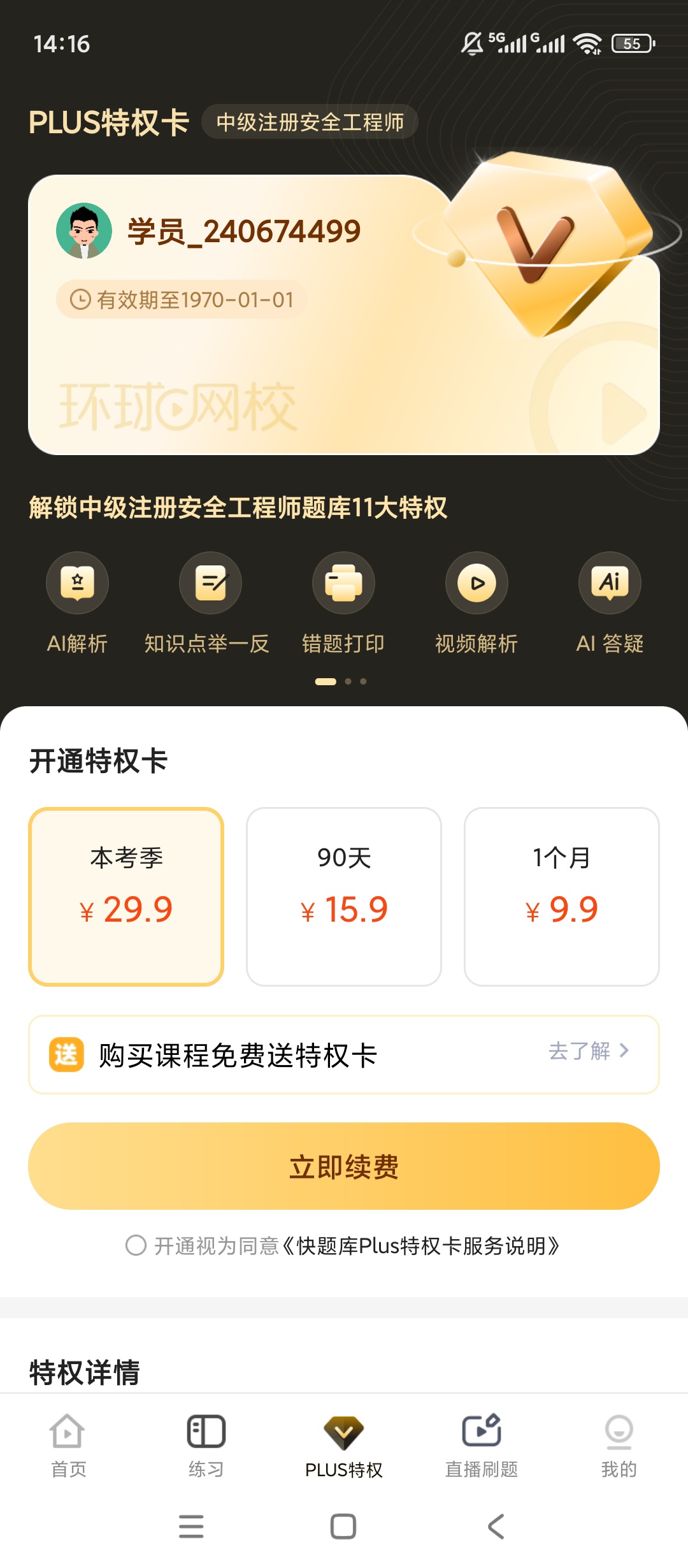
Task: Open 去了解 for free privilege card offer
Action: click(589, 1050)
